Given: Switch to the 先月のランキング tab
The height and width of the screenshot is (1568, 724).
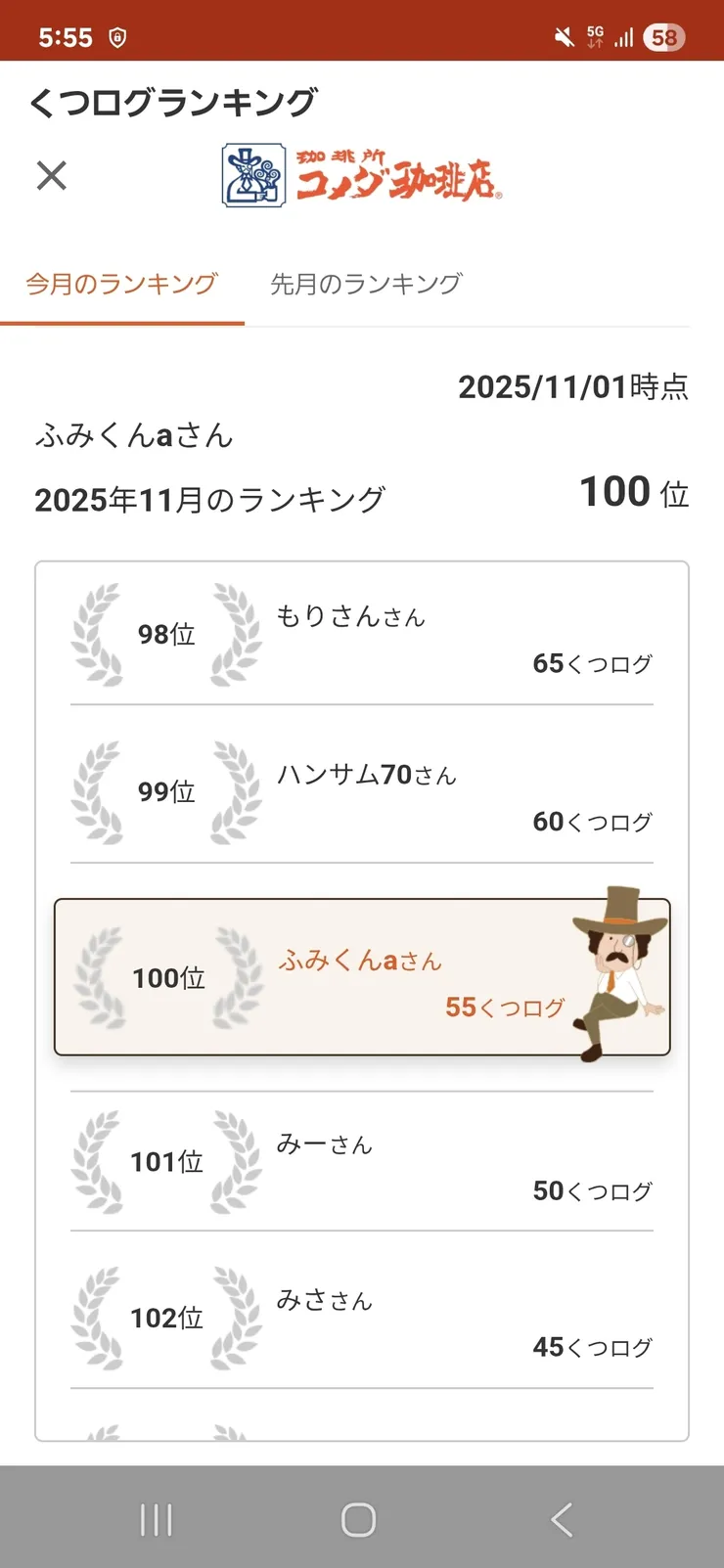Looking at the screenshot, I should pyautogui.click(x=363, y=283).
